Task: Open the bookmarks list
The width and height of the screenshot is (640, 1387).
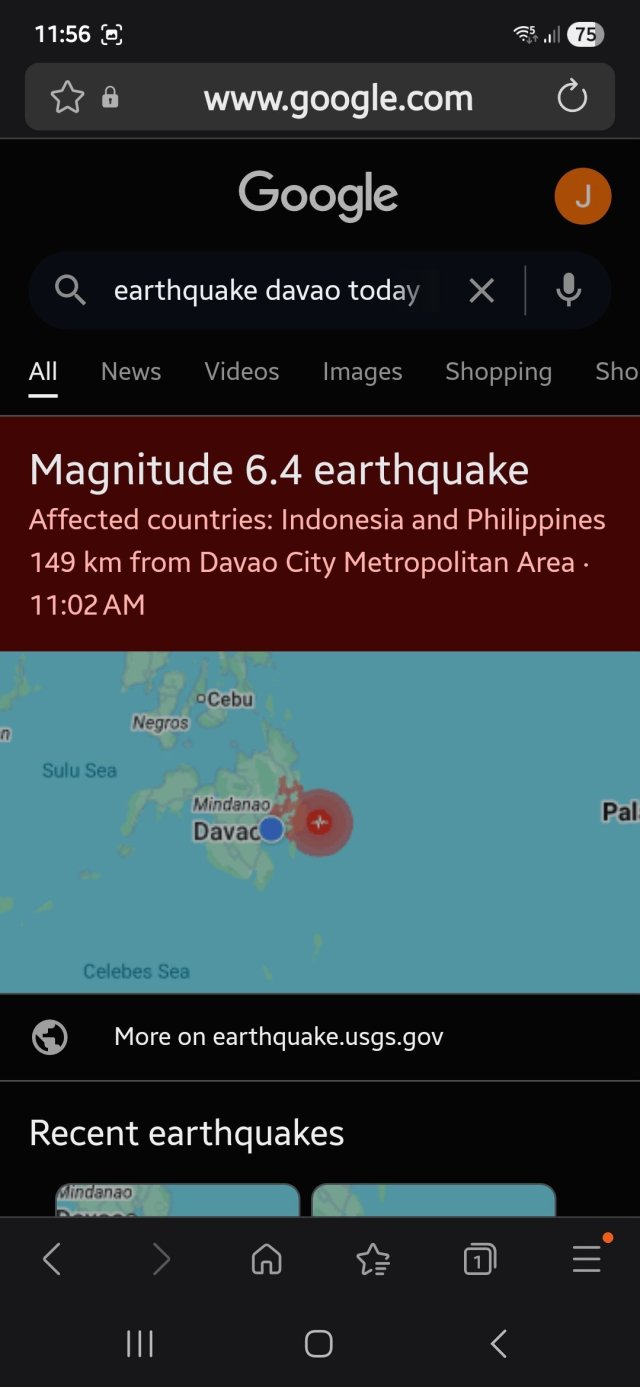Action: (x=373, y=1260)
